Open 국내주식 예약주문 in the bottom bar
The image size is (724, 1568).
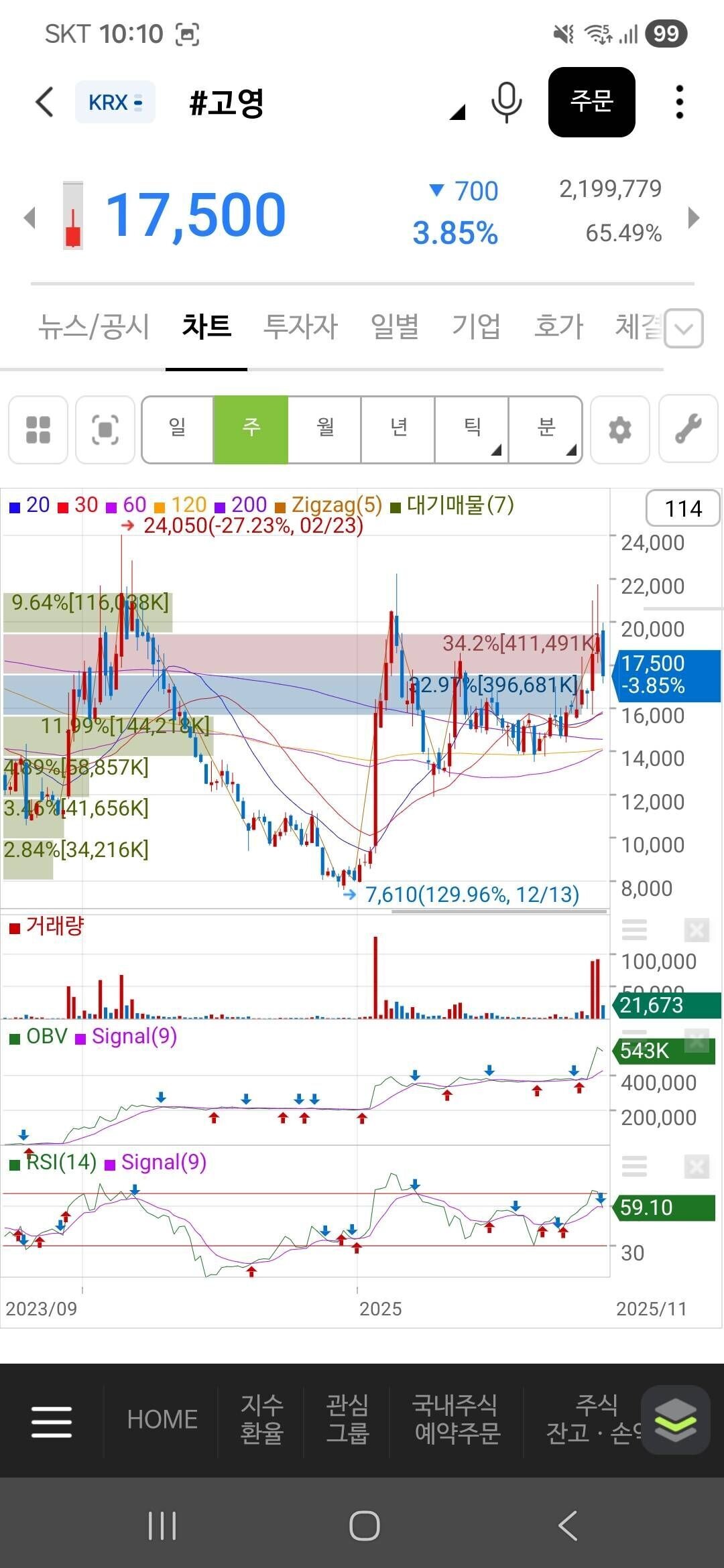click(x=457, y=1419)
